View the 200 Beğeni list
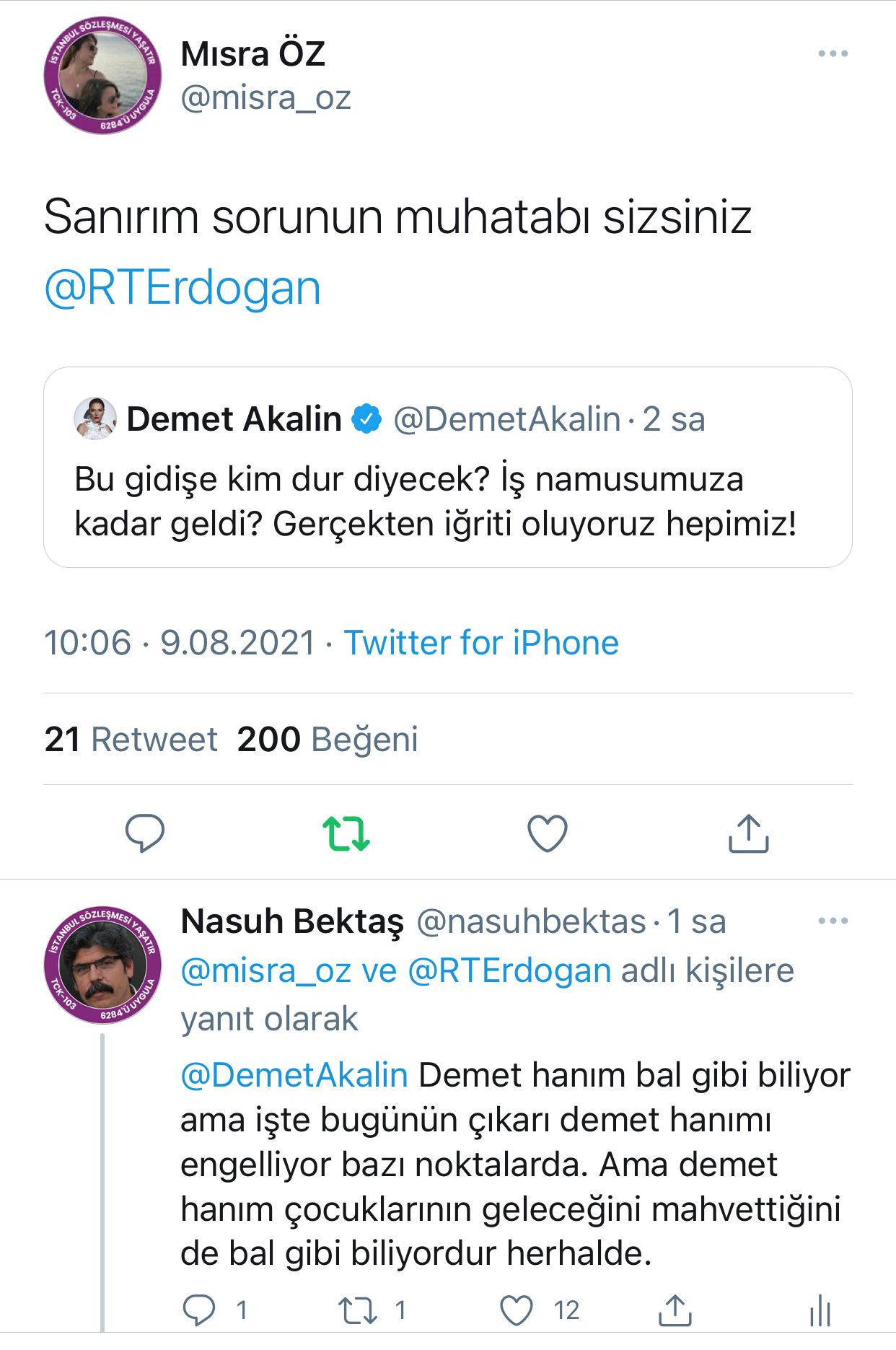Image resolution: width=896 pixels, height=1350 pixels. click(328, 739)
